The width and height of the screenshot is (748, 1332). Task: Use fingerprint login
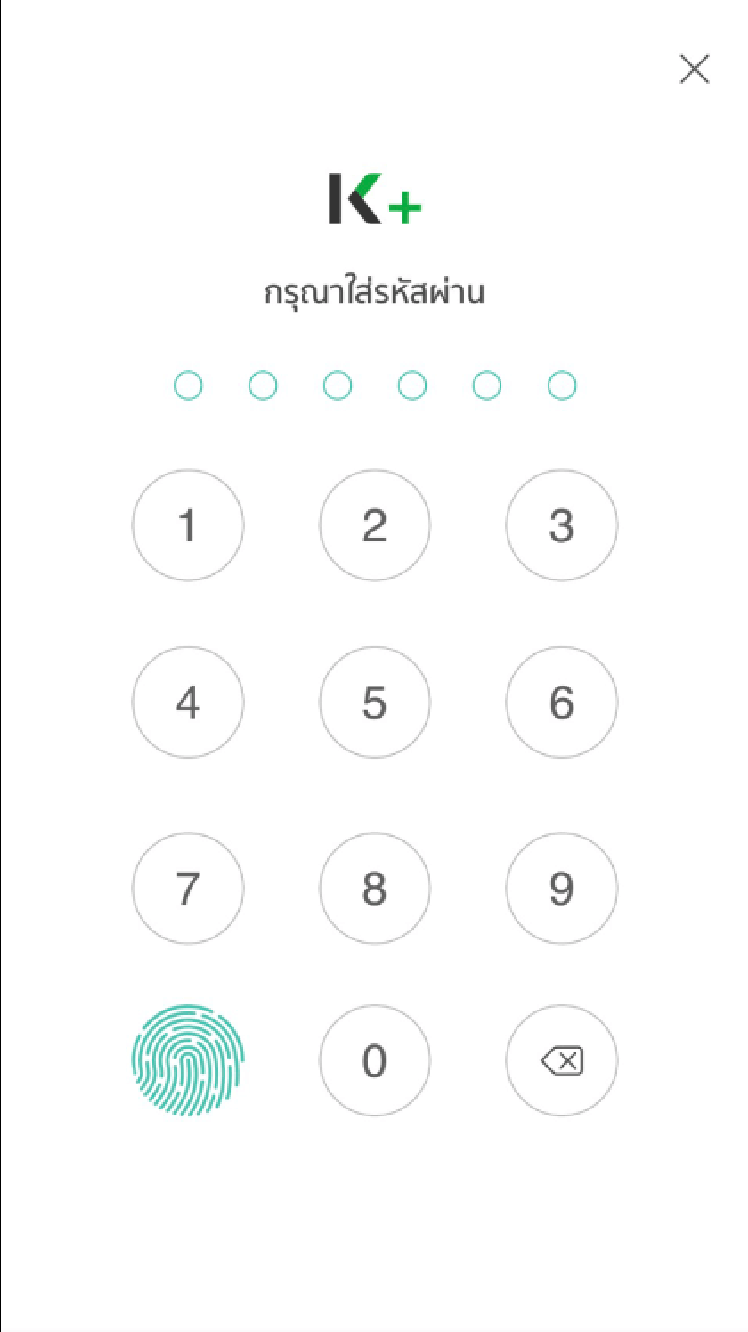click(x=188, y=1060)
